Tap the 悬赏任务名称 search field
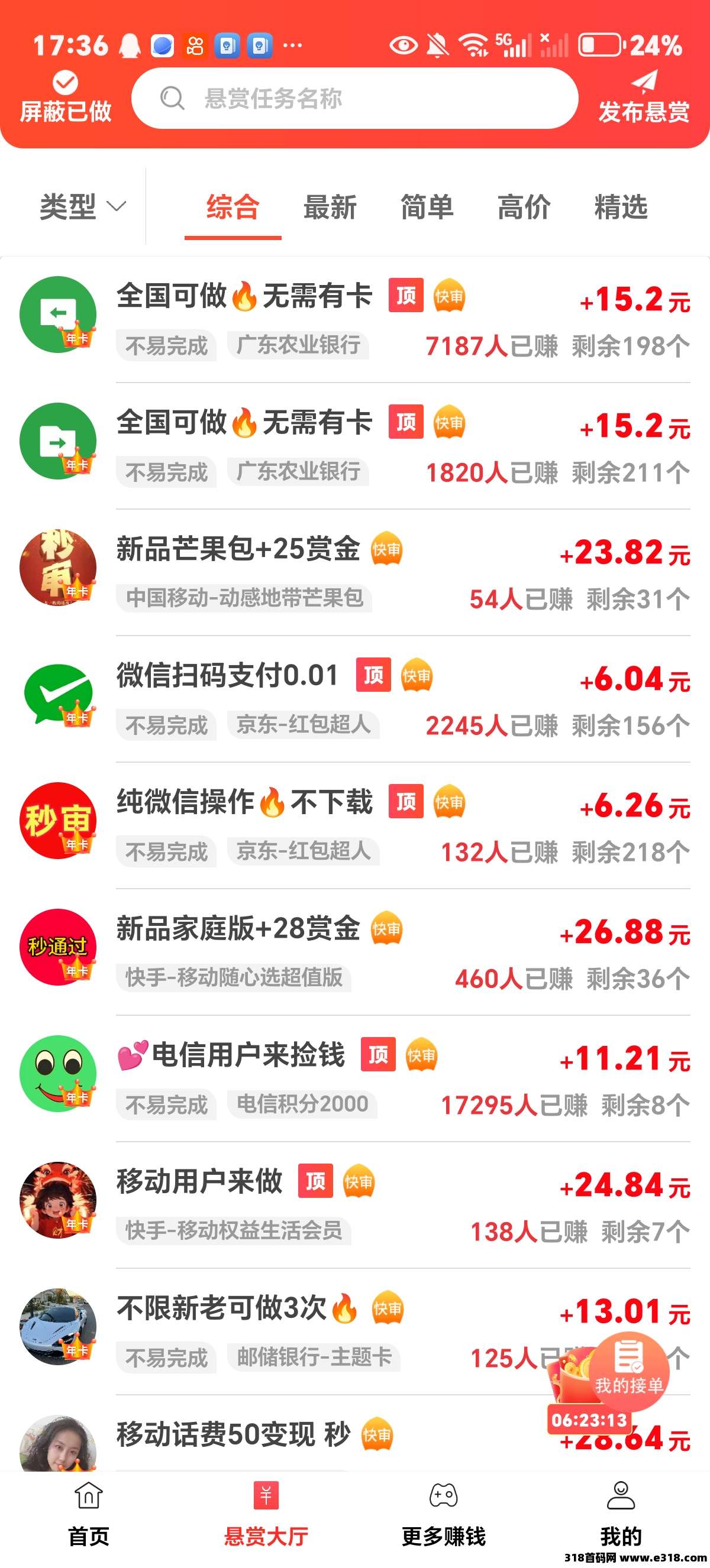Screen dimensions: 710x1568 pyautogui.click(x=354, y=98)
